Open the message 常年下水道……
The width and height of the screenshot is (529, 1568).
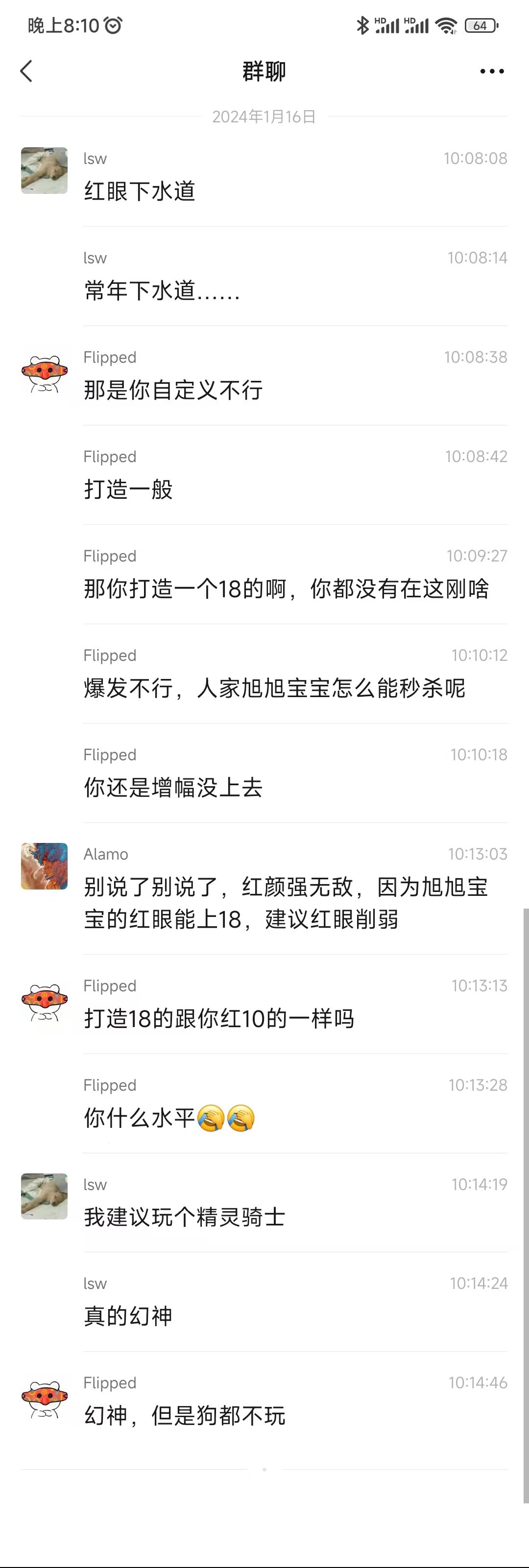coord(162,291)
